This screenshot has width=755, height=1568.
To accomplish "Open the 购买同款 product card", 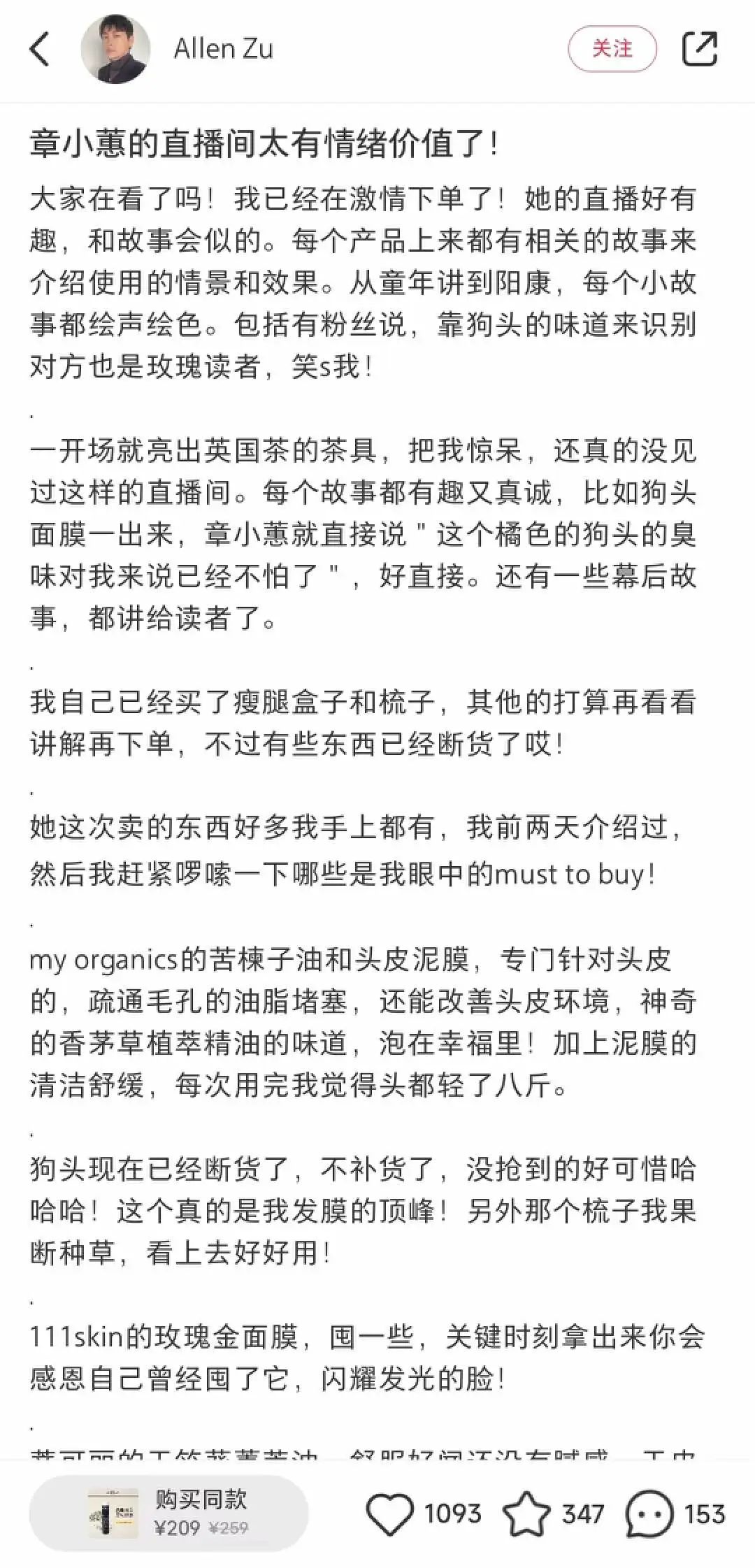I will pyautogui.click(x=168, y=1513).
